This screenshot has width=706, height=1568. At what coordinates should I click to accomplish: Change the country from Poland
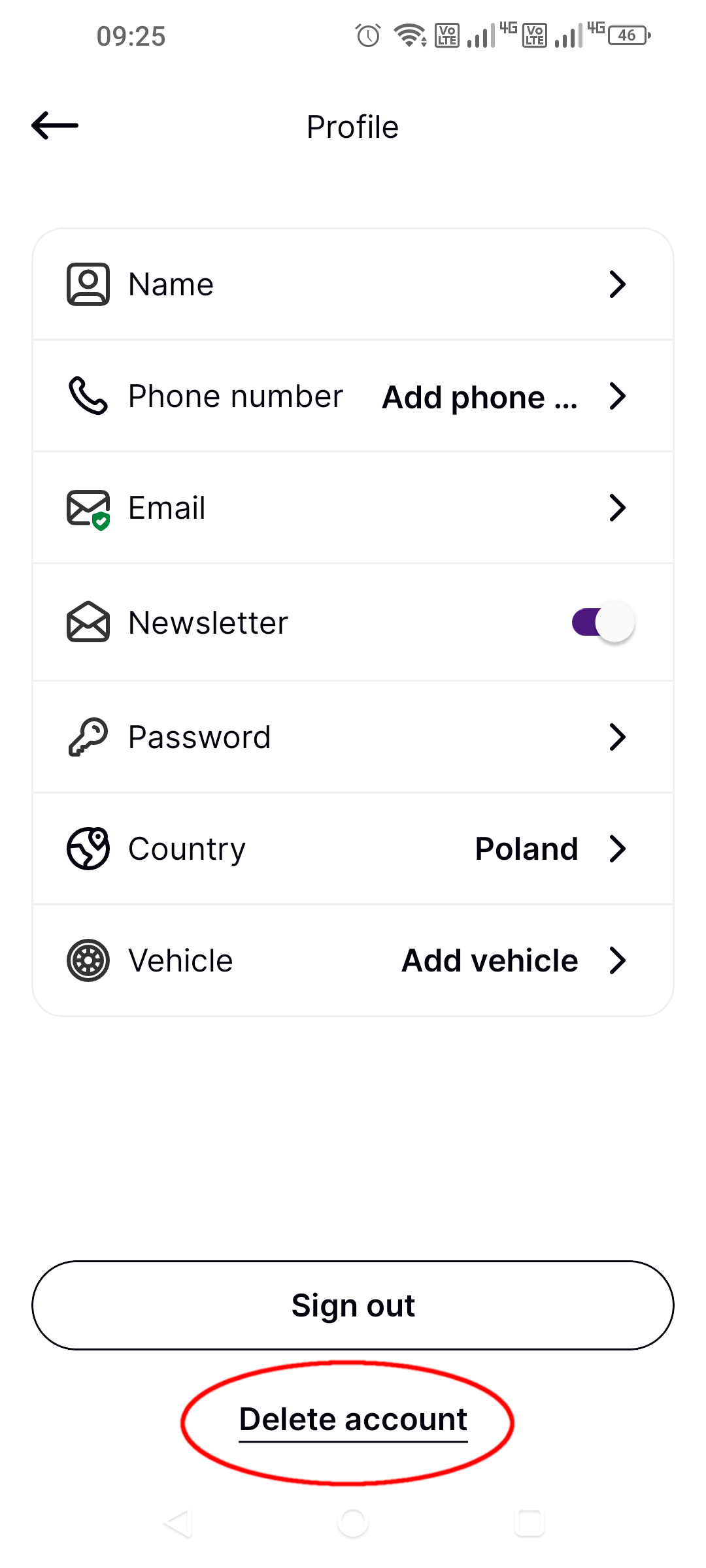point(353,849)
